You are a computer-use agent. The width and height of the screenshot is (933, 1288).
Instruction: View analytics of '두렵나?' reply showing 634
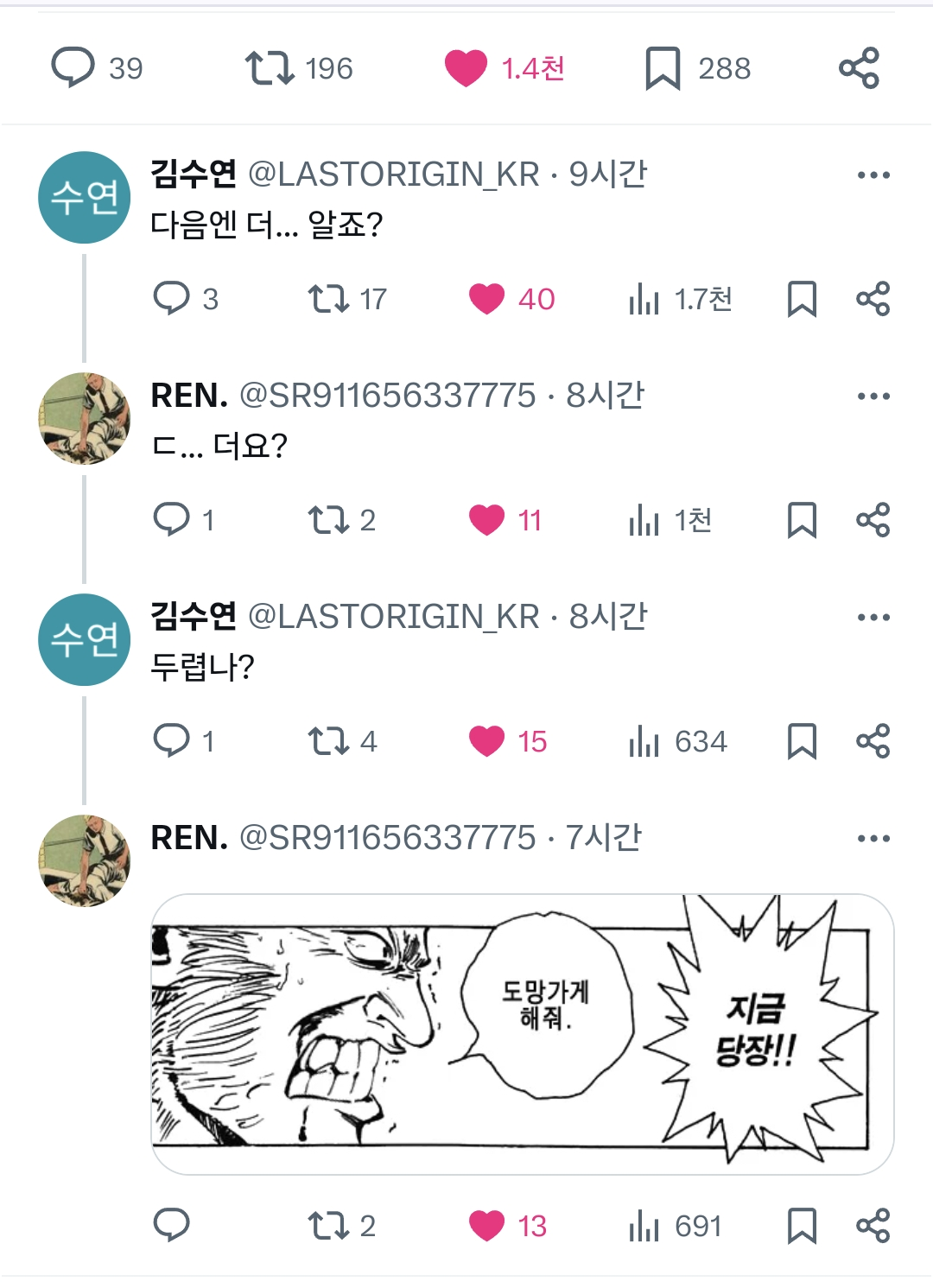[x=644, y=741]
